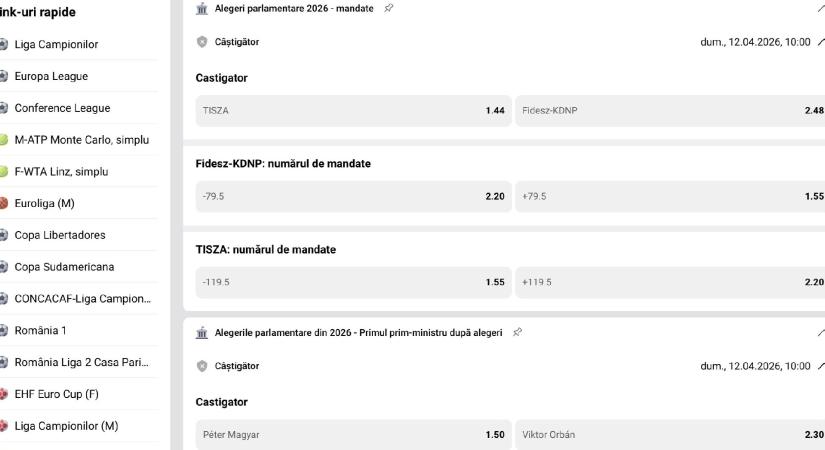Select Péter Magyar as prime minister
Image resolution: width=825 pixels, height=450 pixels.
(x=353, y=435)
